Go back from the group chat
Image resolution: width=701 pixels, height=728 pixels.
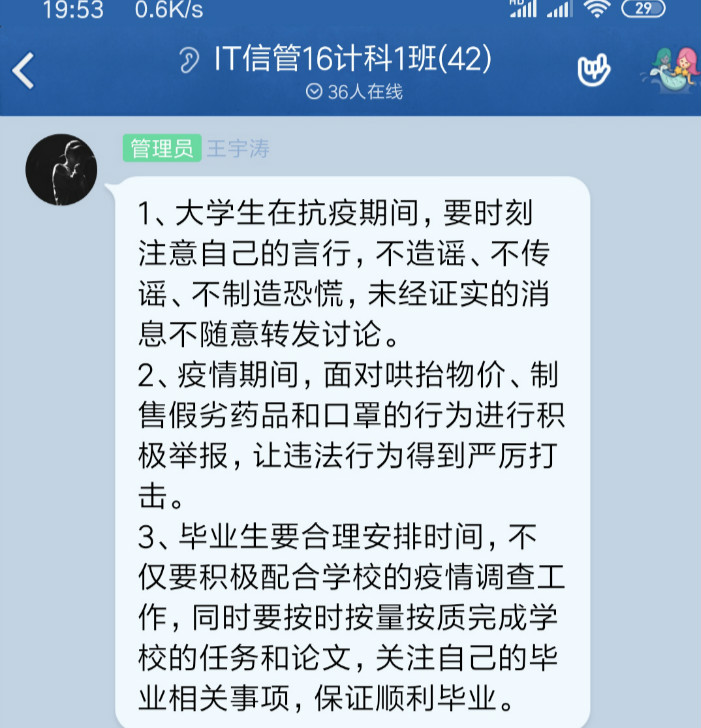(24, 70)
